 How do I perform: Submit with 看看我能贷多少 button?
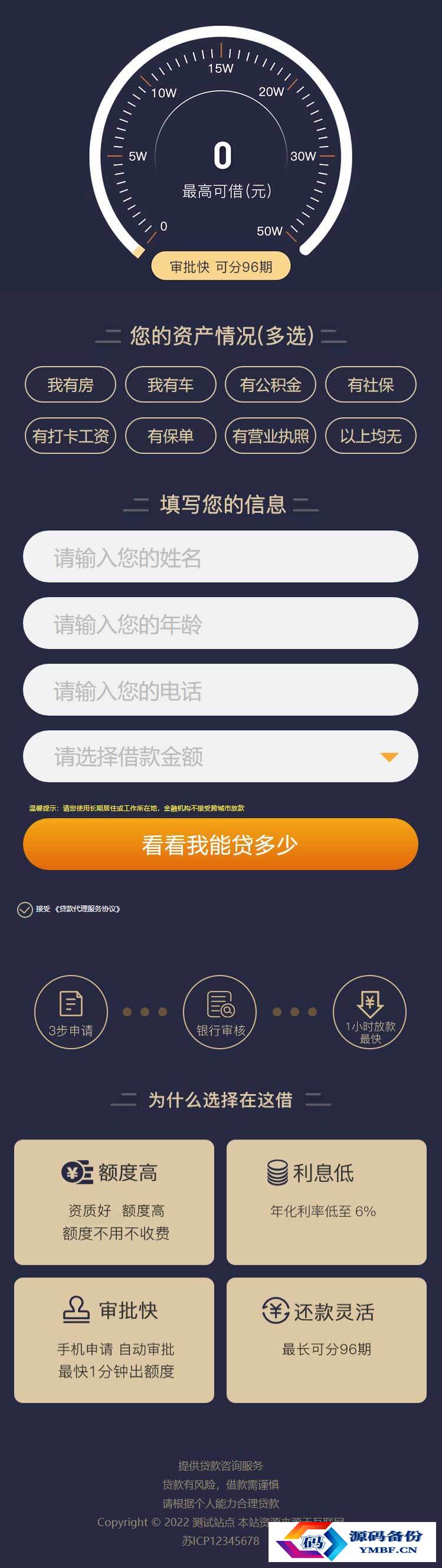click(220, 844)
